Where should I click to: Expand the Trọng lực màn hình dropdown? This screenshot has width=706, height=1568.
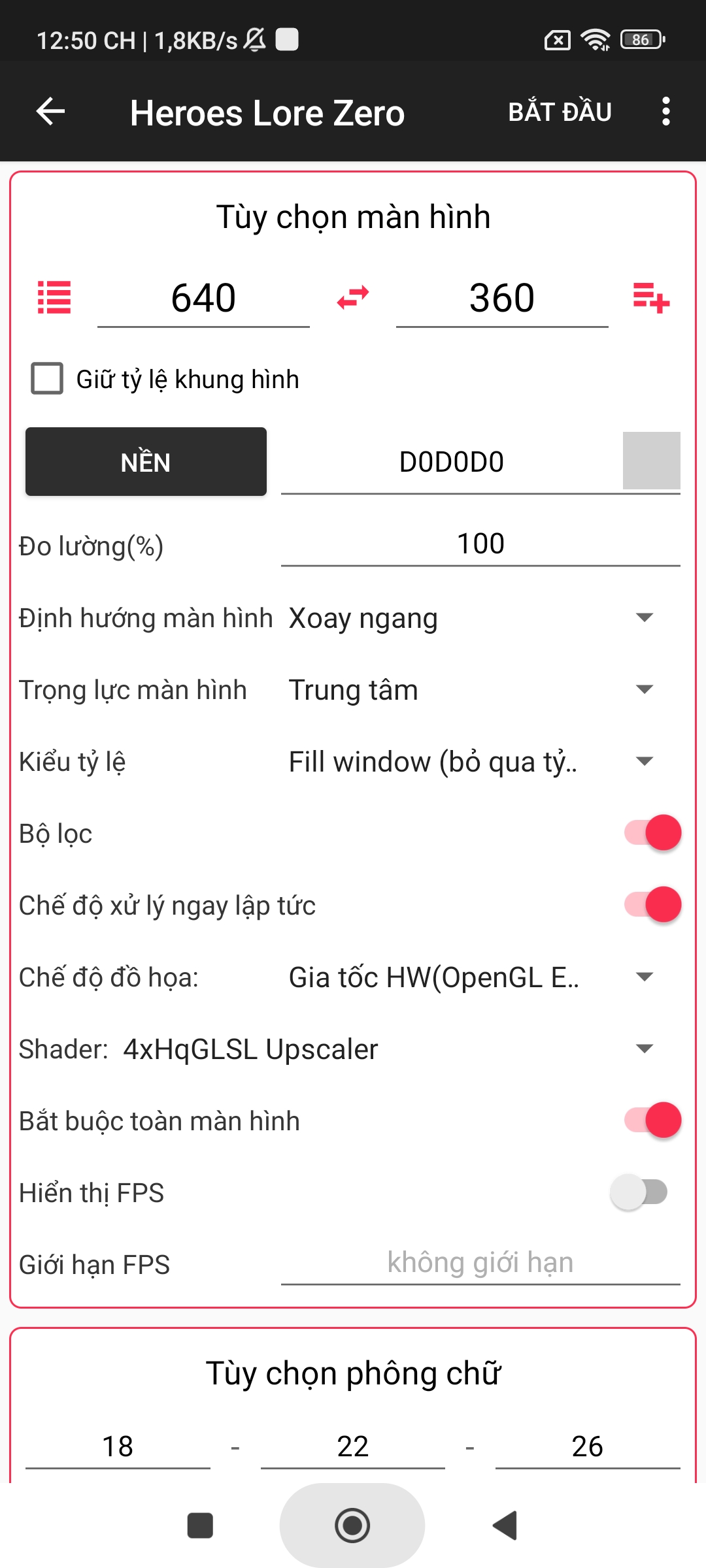point(471,690)
